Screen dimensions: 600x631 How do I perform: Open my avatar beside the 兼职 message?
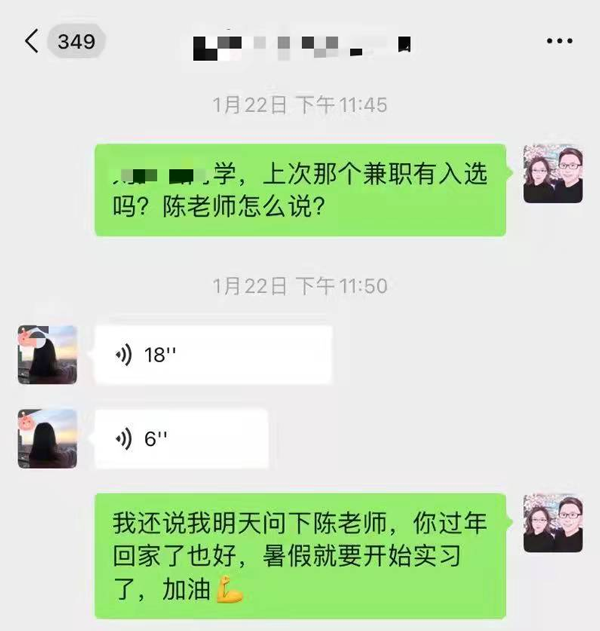point(553,174)
